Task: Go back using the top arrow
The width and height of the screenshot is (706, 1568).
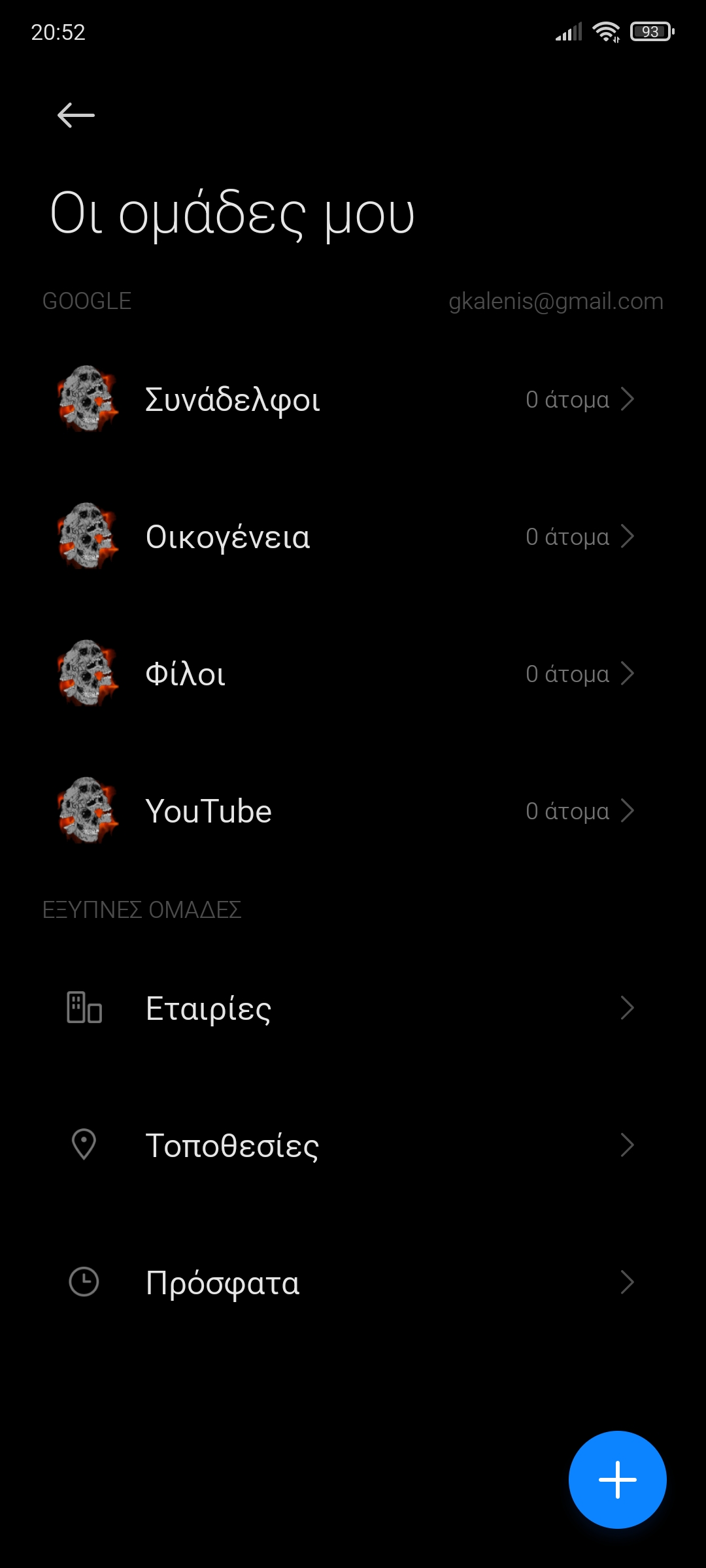Action: click(76, 116)
